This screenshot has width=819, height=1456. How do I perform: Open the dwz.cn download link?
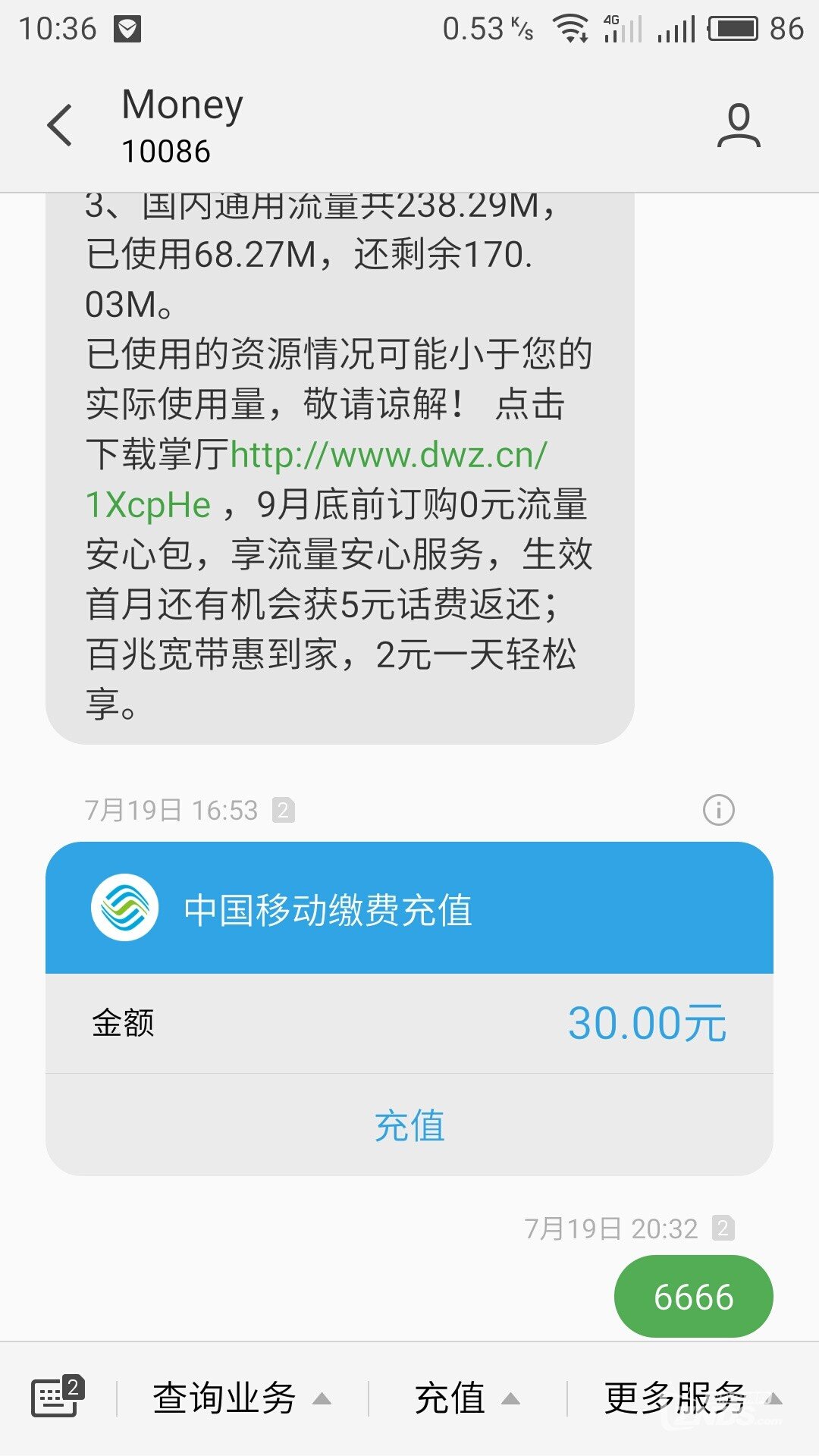(317, 479)
